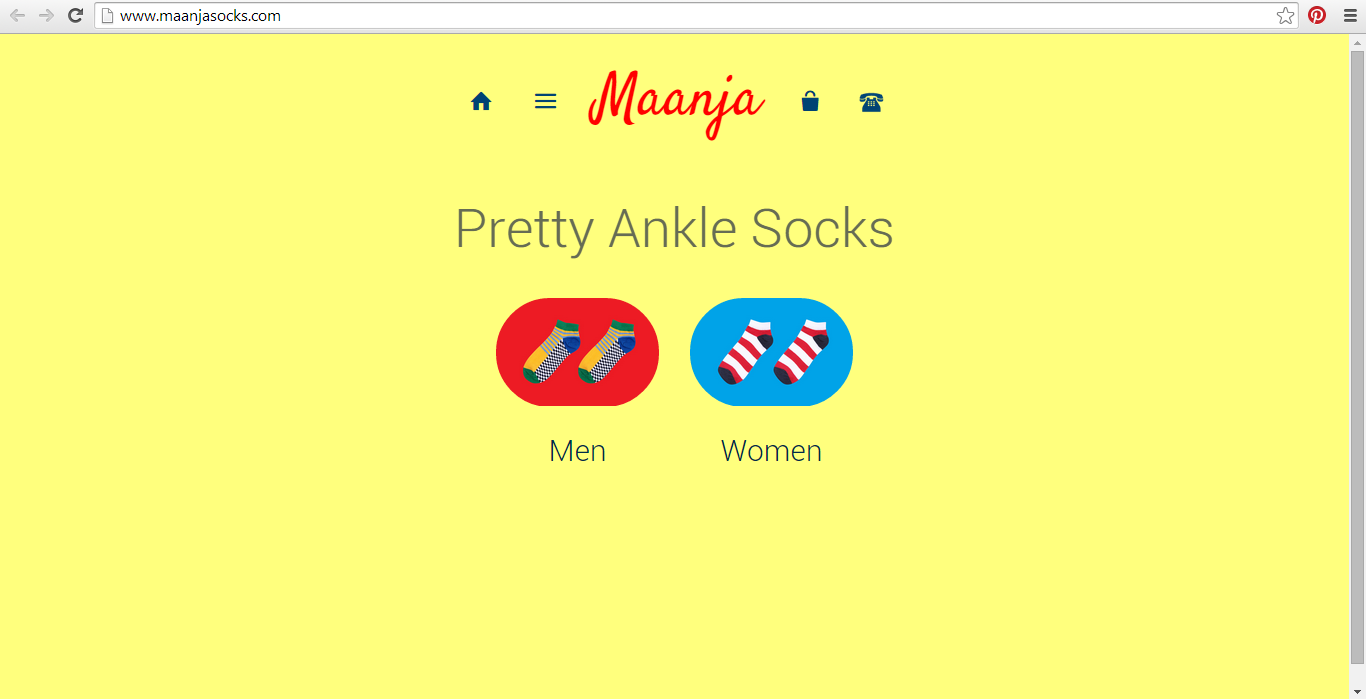This screenshot has height=699, width=1366.
Task: Open the hamburger menu next to Maanja
Action: pyautogui.click(x=545, y=101)
